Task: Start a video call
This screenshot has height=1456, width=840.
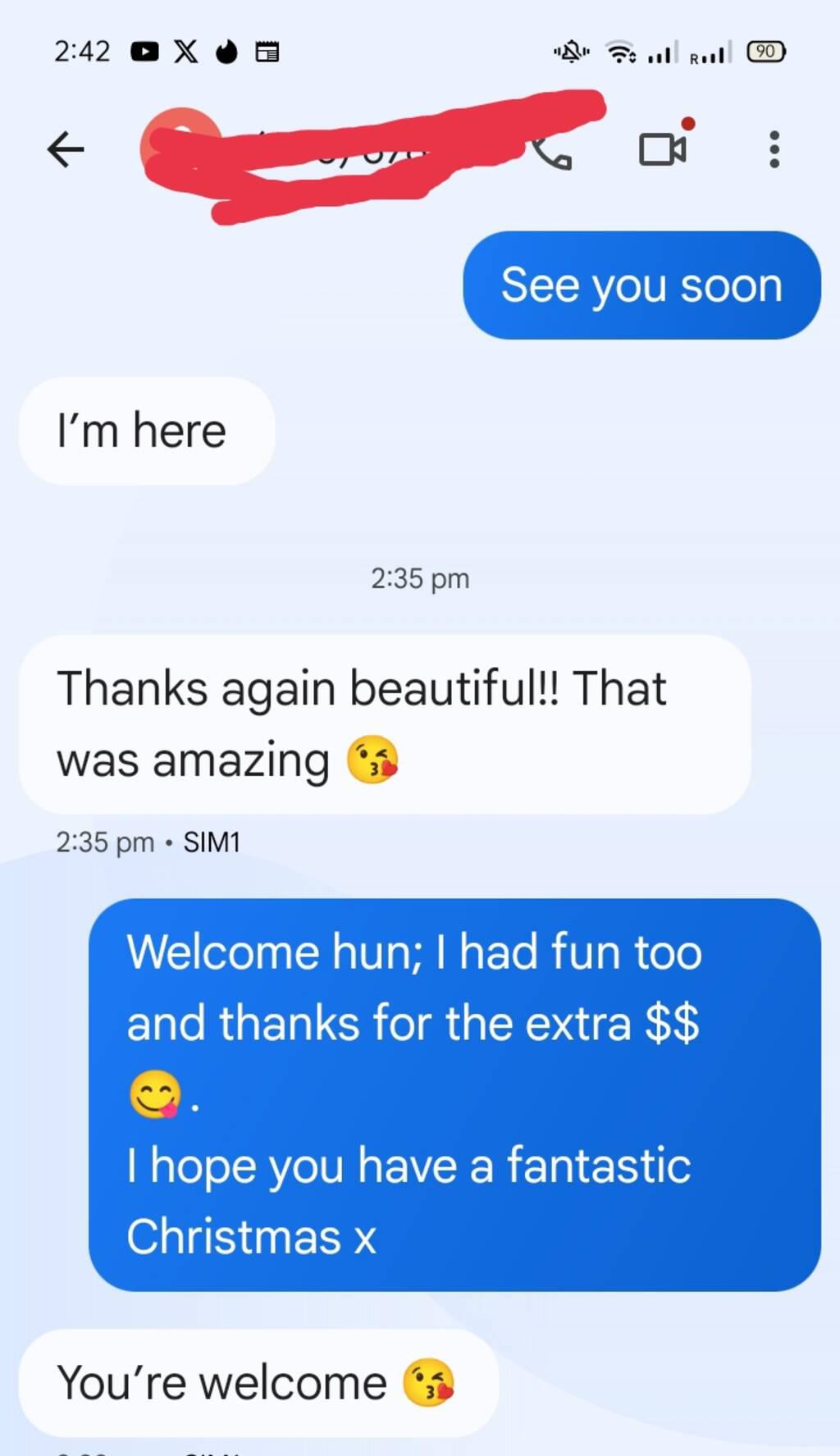Action: click(662, 149)
